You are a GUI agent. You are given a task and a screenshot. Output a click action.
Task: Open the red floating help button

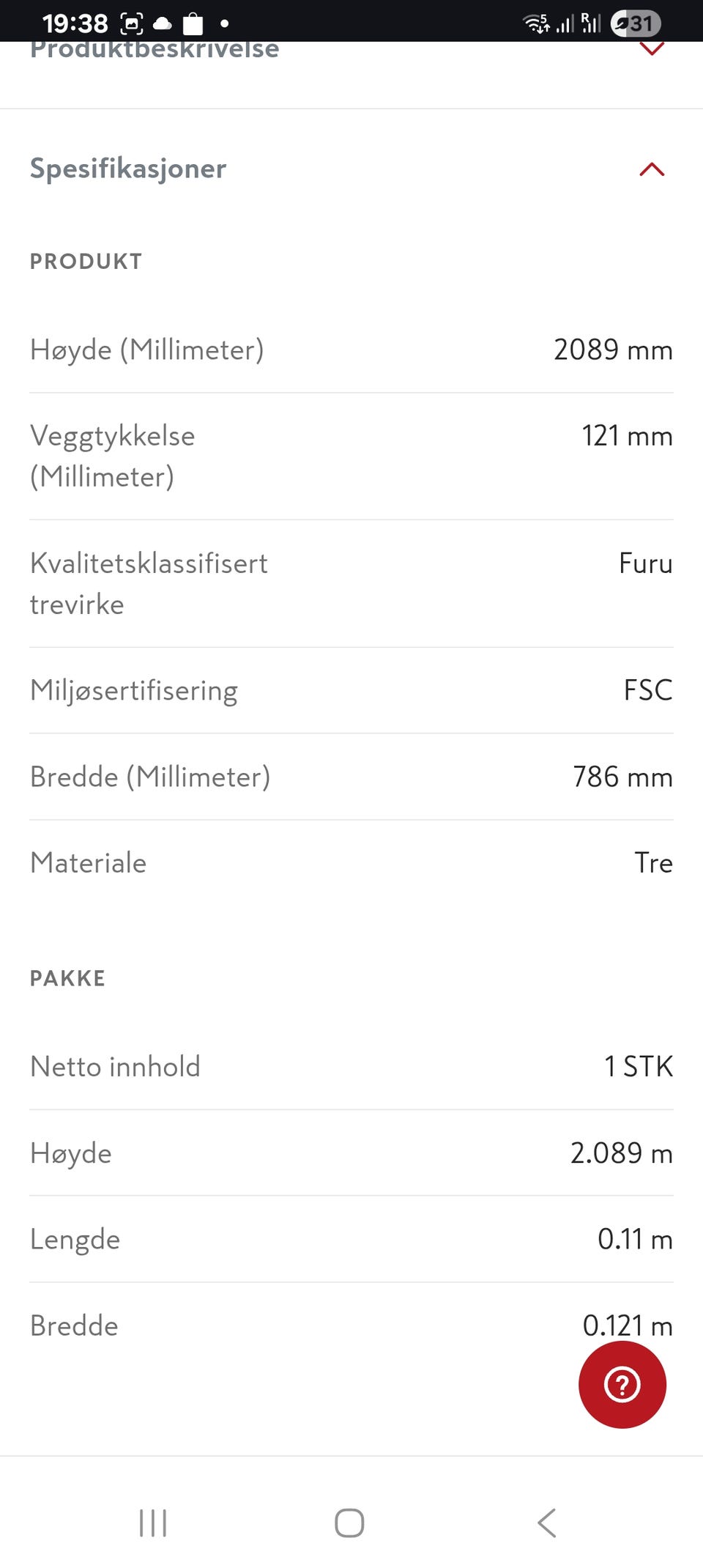coord(622,1384)
